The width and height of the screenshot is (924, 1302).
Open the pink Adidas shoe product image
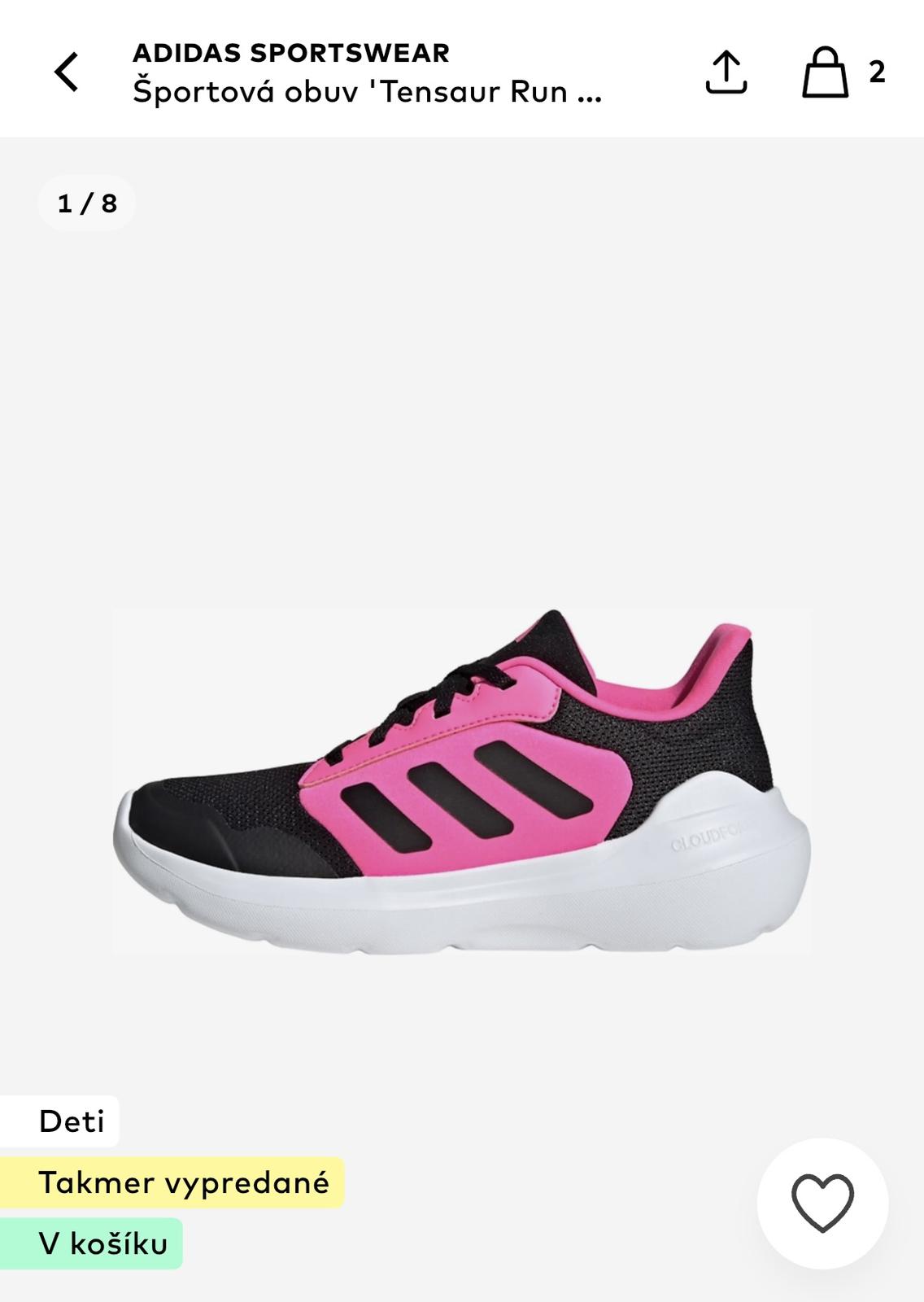click(x=461, y=781)
